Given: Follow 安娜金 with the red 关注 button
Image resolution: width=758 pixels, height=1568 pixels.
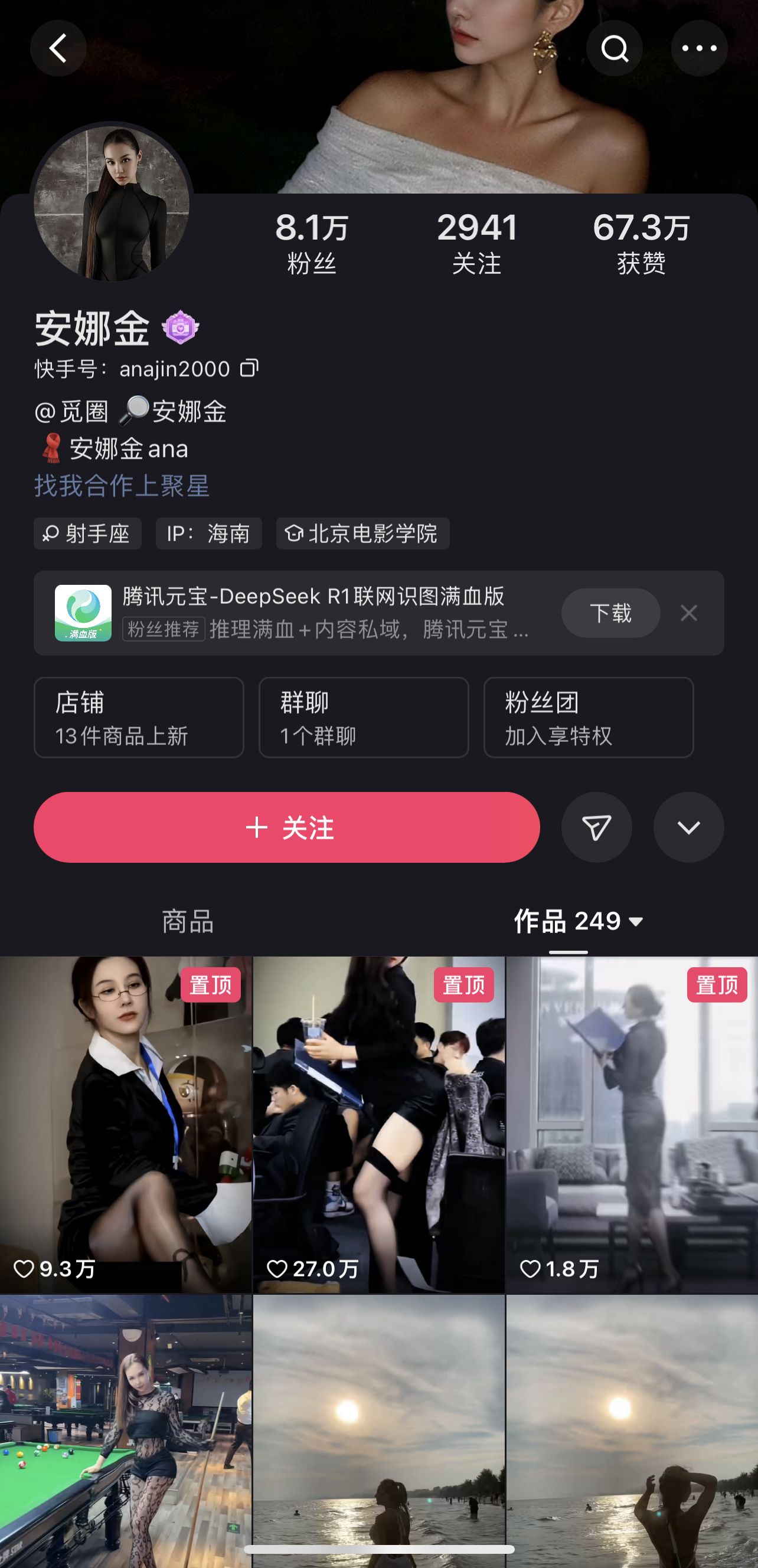Looking at the screenshot, I should [x=287, y=827].
